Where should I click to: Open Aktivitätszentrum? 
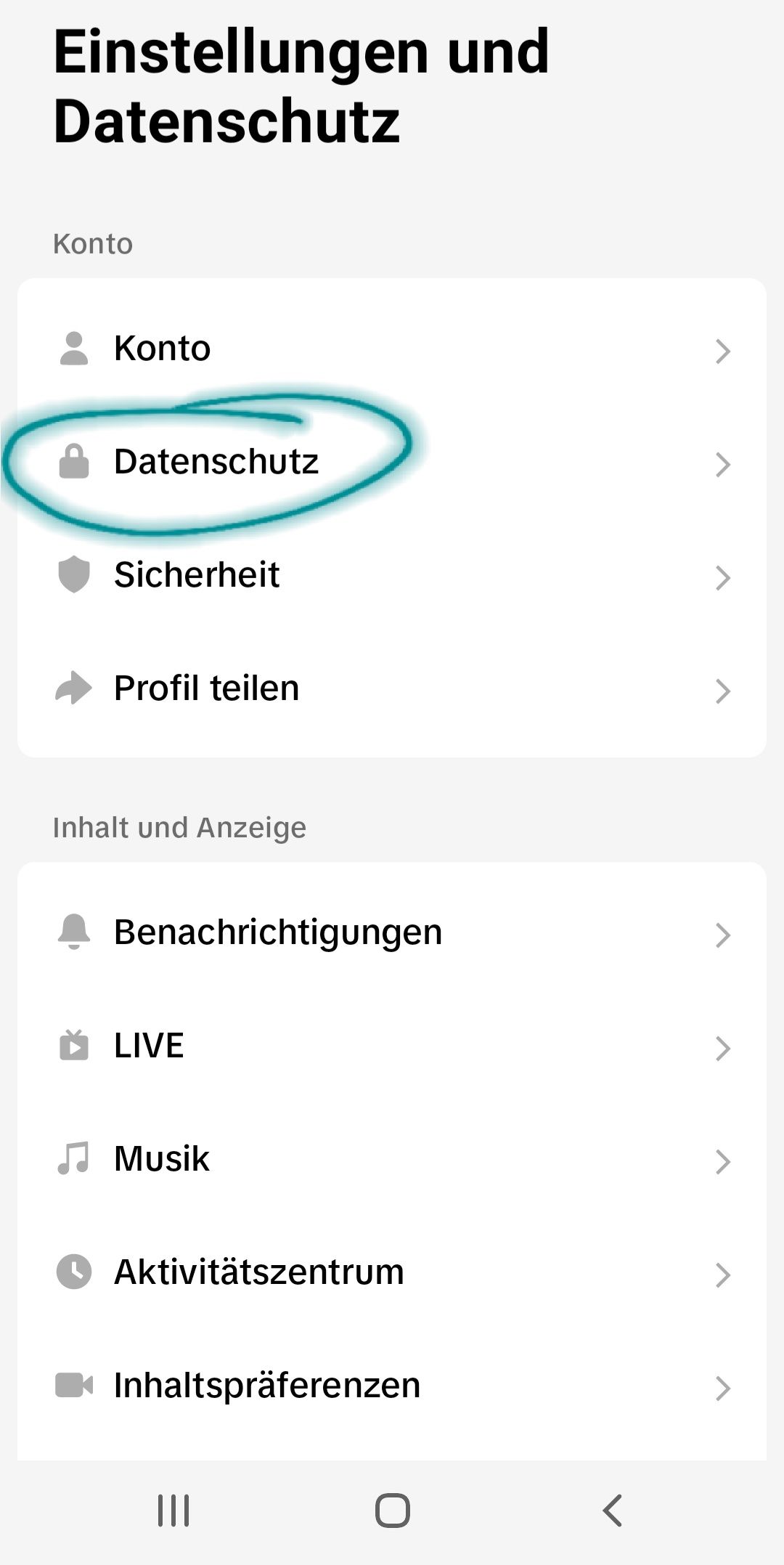(392, 1272)
